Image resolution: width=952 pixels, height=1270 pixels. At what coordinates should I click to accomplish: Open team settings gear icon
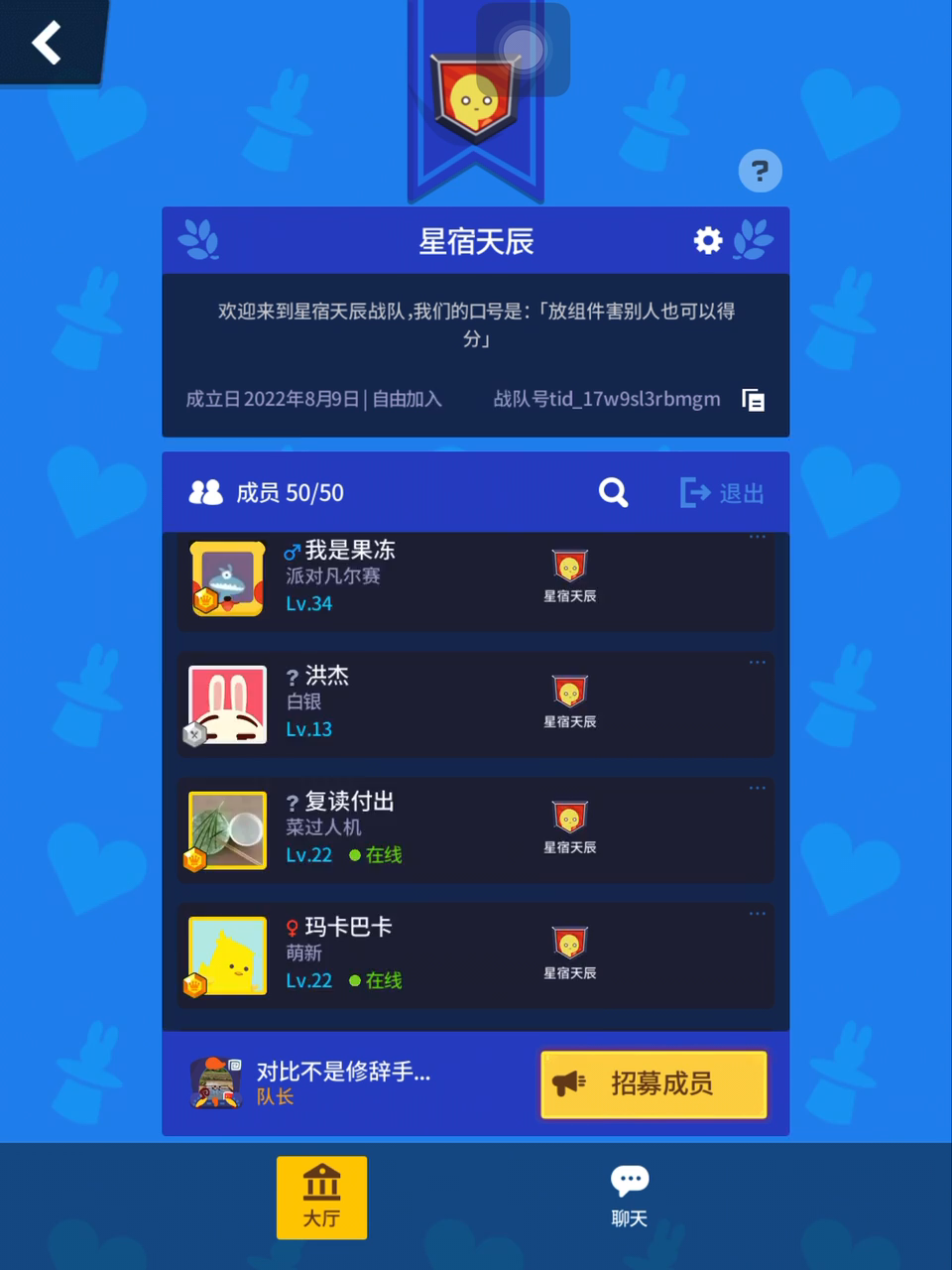pyautogui.click(x=708, y=240)
